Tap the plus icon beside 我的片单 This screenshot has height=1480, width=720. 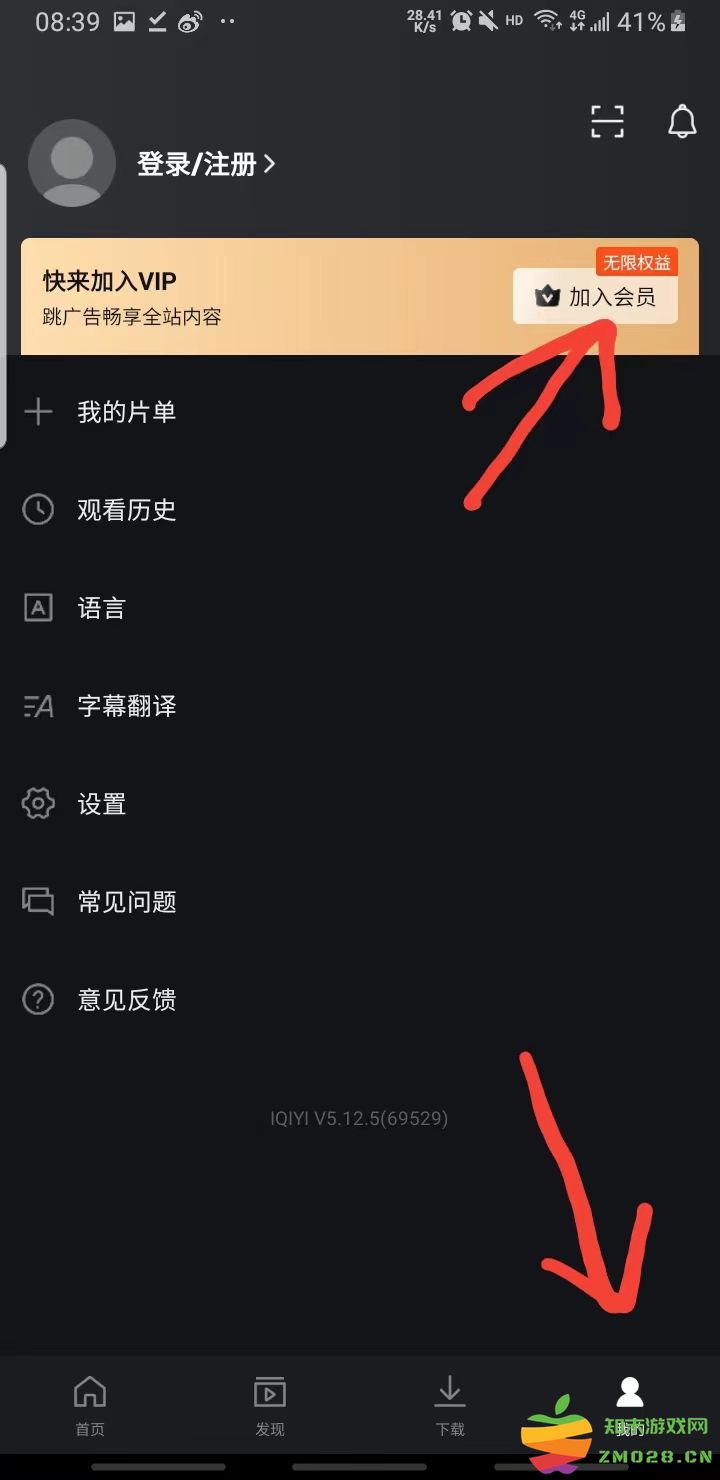38,411
